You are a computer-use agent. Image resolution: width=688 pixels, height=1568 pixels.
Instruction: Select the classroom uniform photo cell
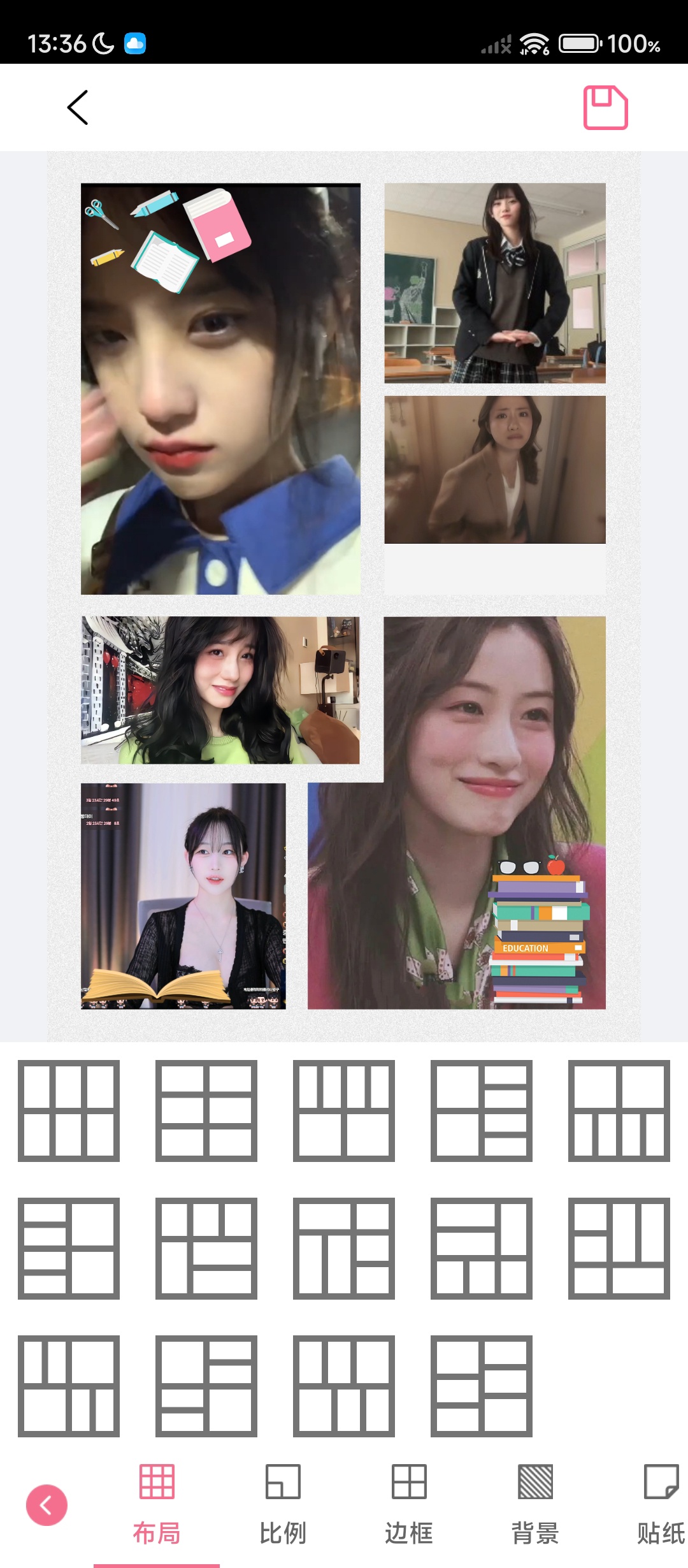[x=495, y=283]
